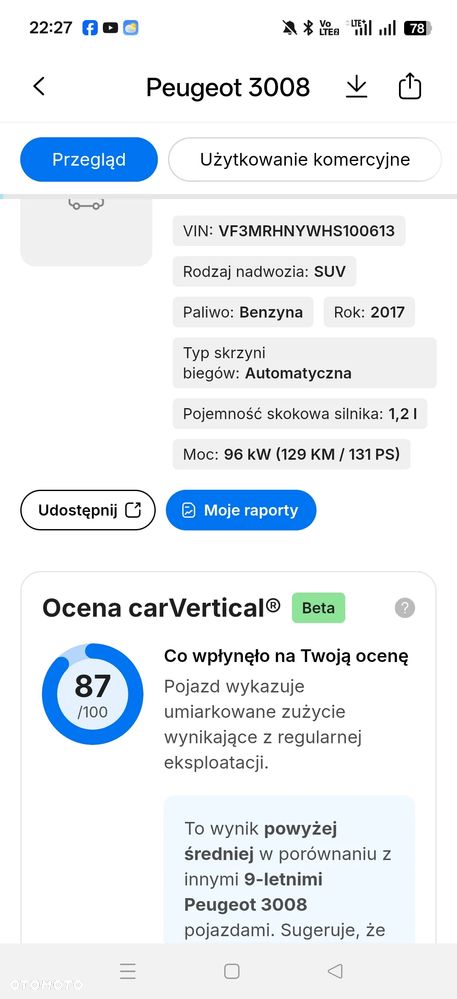Tap the Udostępnij button

click(88, 510)
